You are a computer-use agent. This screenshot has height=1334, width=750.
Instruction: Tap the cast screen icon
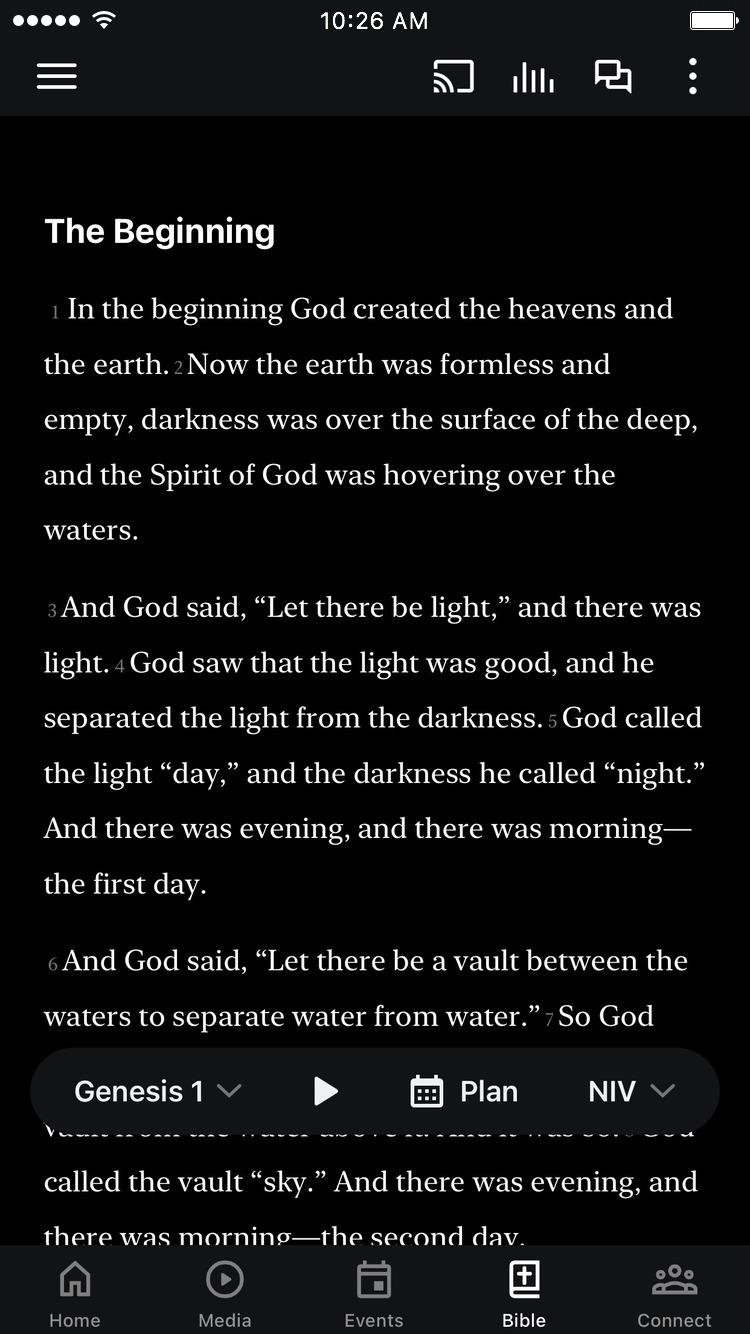click(453, 77)
